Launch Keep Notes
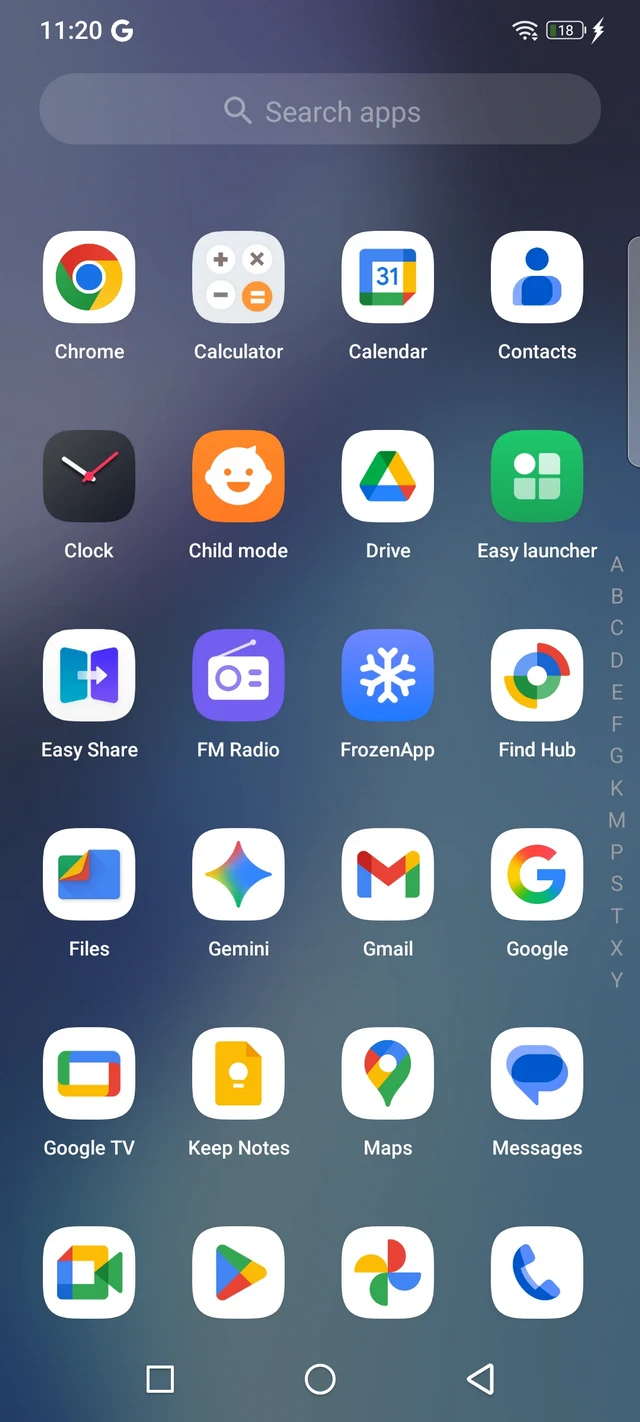 click(x=238, y=1073)
